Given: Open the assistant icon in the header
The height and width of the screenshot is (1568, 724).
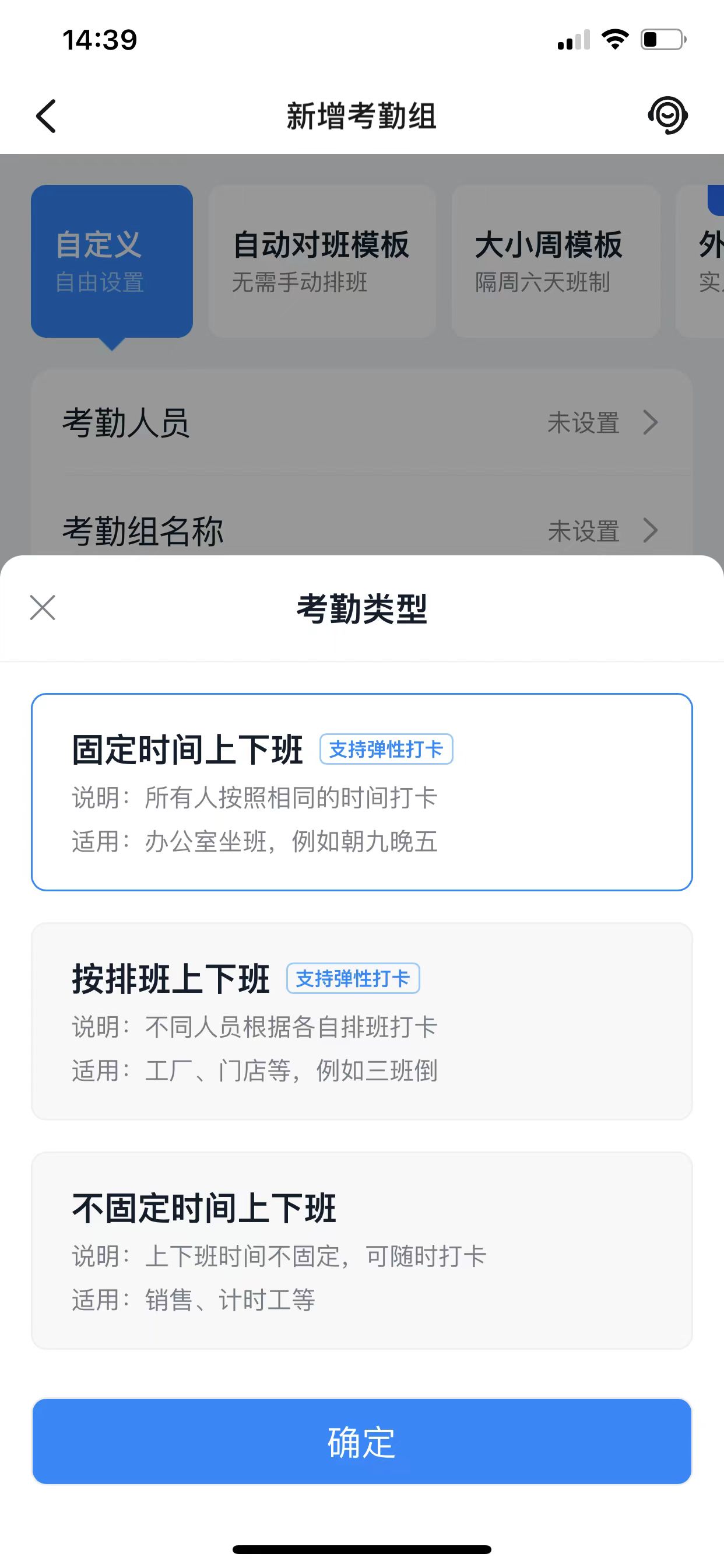Looking at the screenshot, I should coord(667,116).
